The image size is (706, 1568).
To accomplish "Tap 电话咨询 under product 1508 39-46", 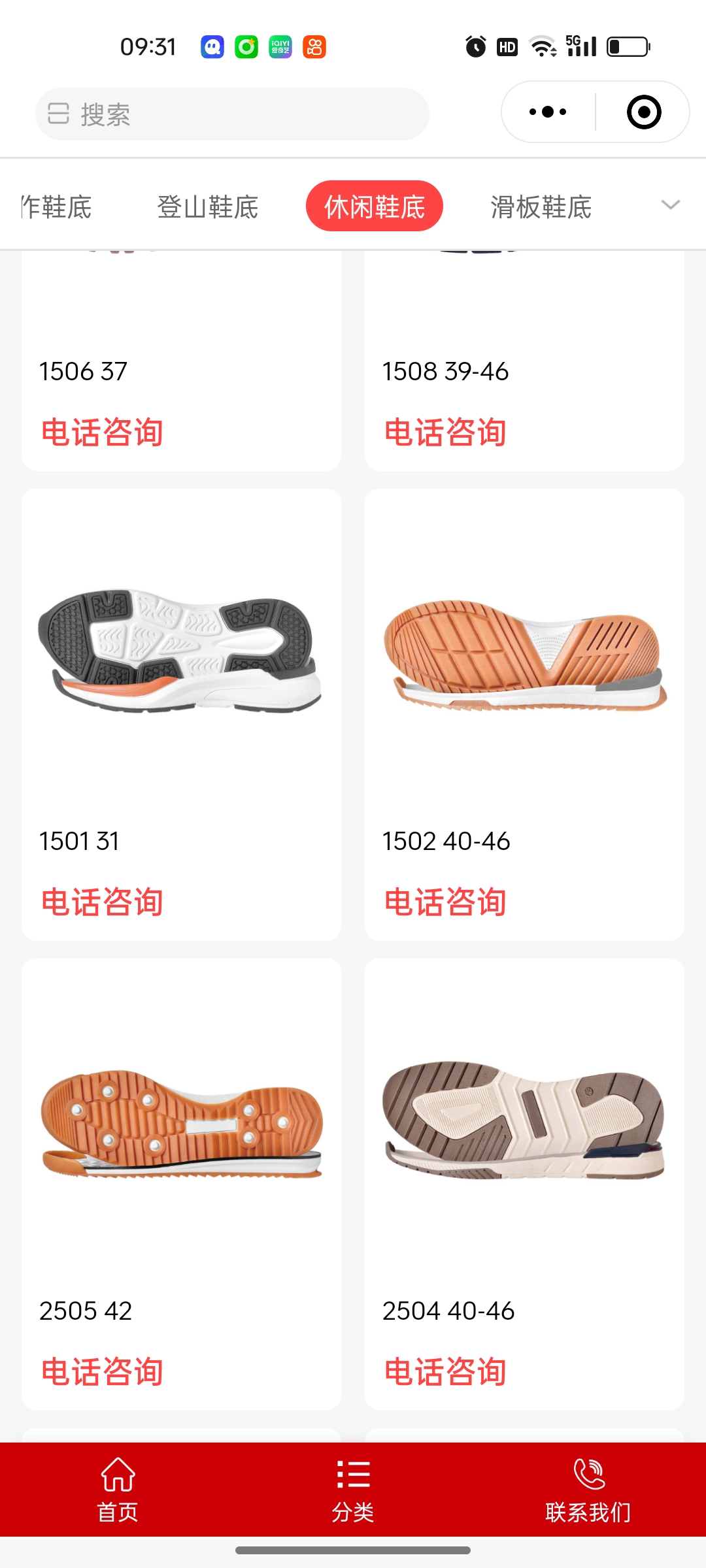I will click(x=445, y=433).
